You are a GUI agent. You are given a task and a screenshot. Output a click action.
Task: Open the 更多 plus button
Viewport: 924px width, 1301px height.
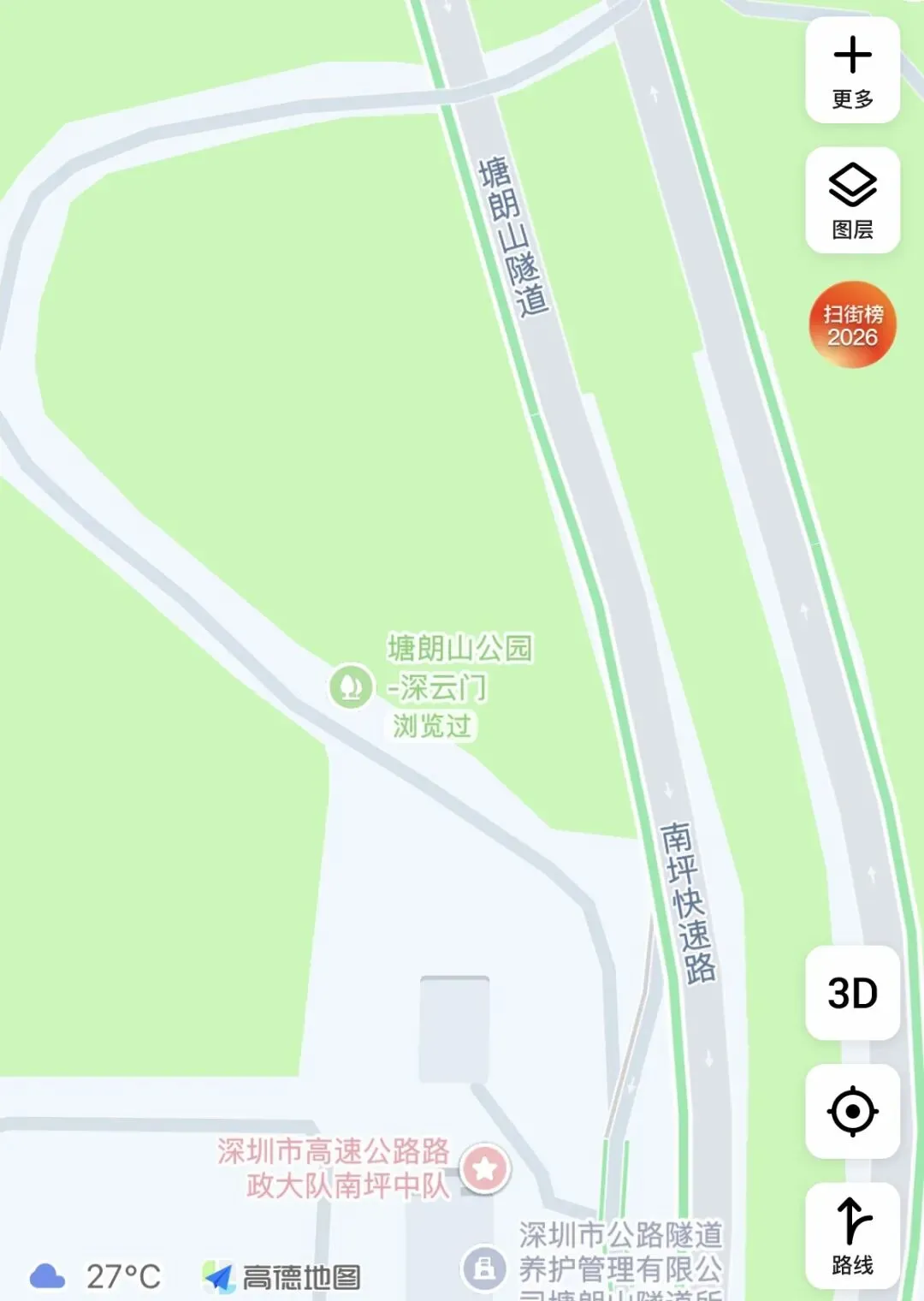(x=852, y=71)
